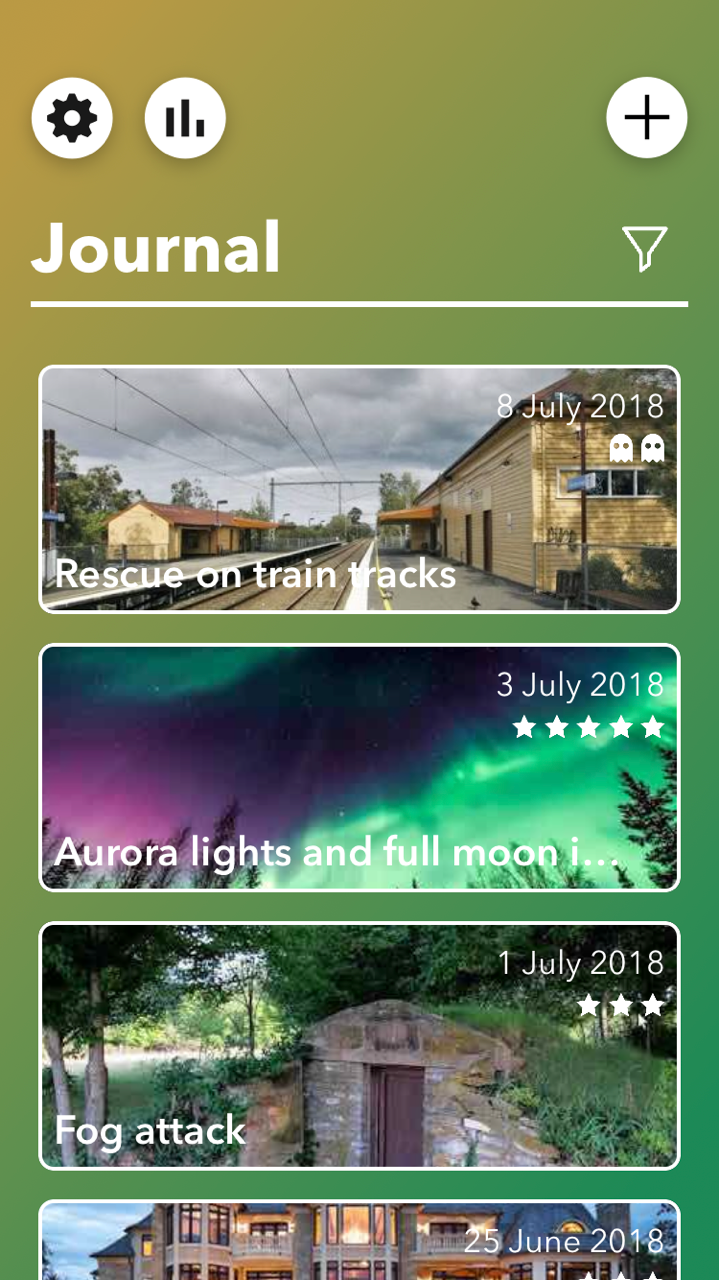The width and height of the screenshot is (719, 1280).
Task: Filter the journal entries
Action: [644, 248]
